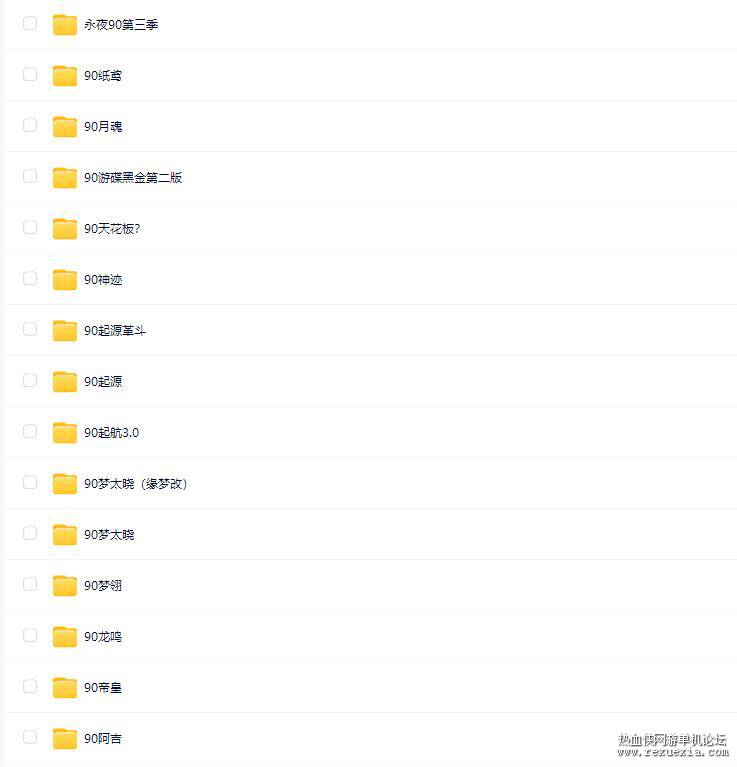The height and width of the screenshot is (767, 737).
Task: Open the 90帝皇 folder
Action: (103, 688)
